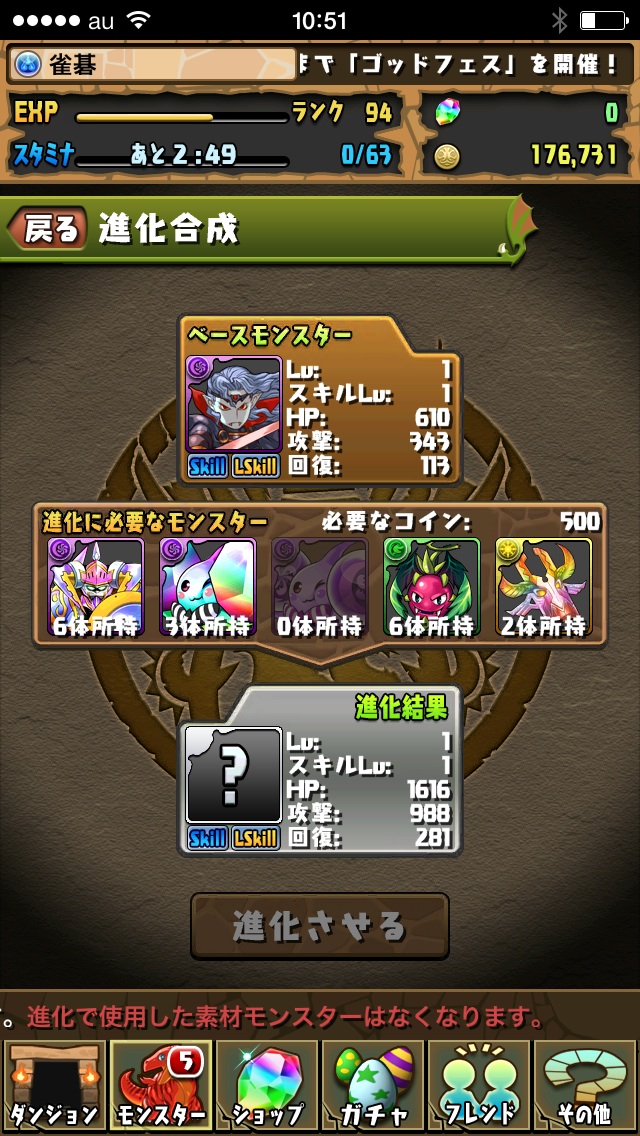Switch to the モンスター tab
The height and width of the screenshot is (1136, 640).
pos(159,1087)
